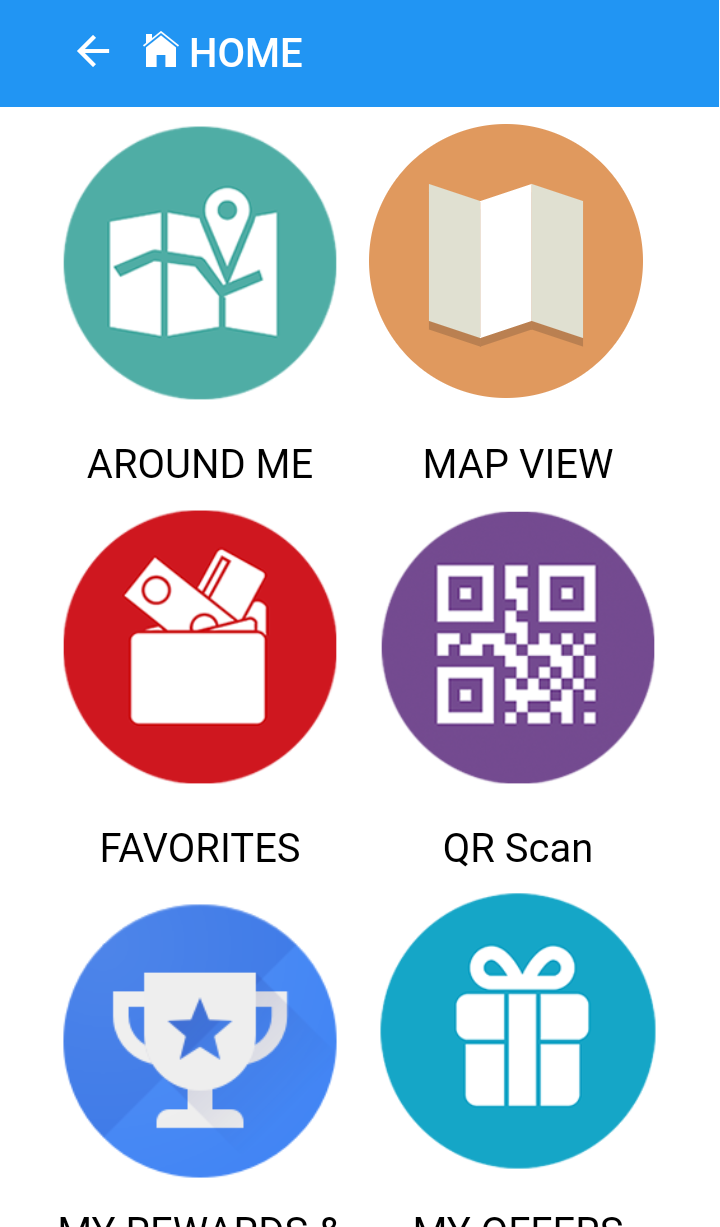Launch the QR Scan tile
The height and width of the screenshot is (1227, 720).
518,647
